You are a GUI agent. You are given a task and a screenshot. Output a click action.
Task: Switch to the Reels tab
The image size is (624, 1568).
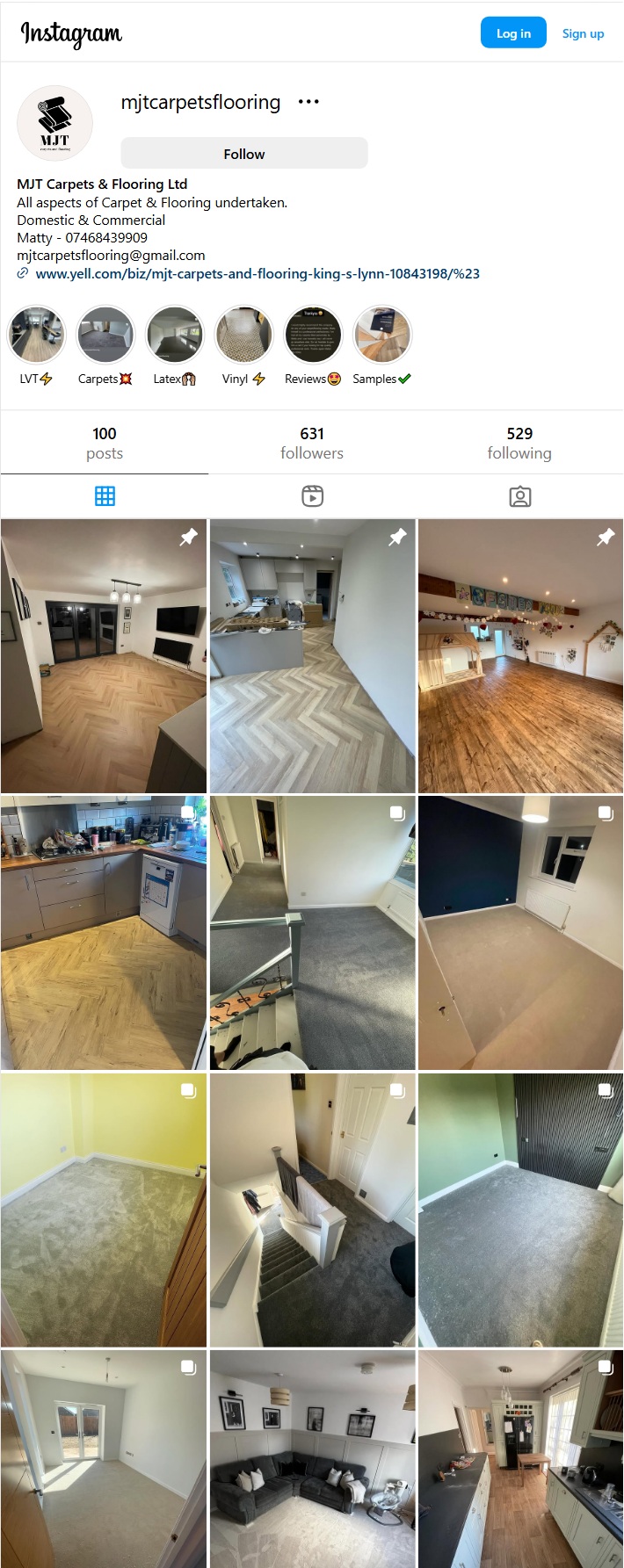312,496
